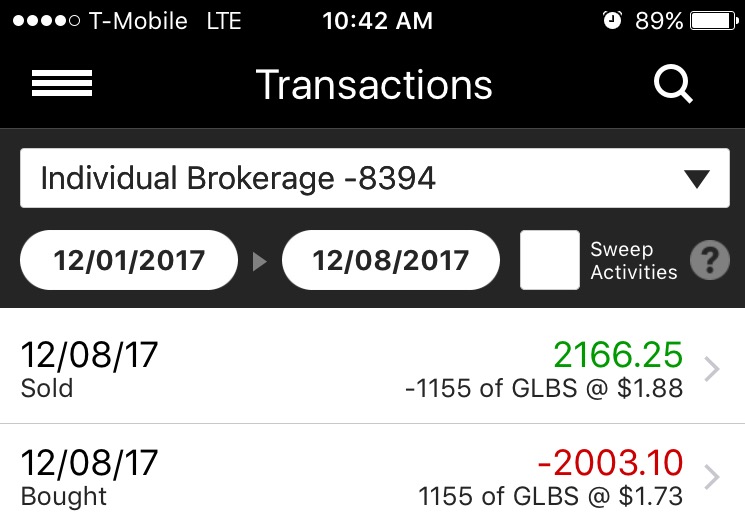Check the Sweep Activities checkbox
Image resolution: width=745 pixels, height=531 pixels.
pos(549,260)
